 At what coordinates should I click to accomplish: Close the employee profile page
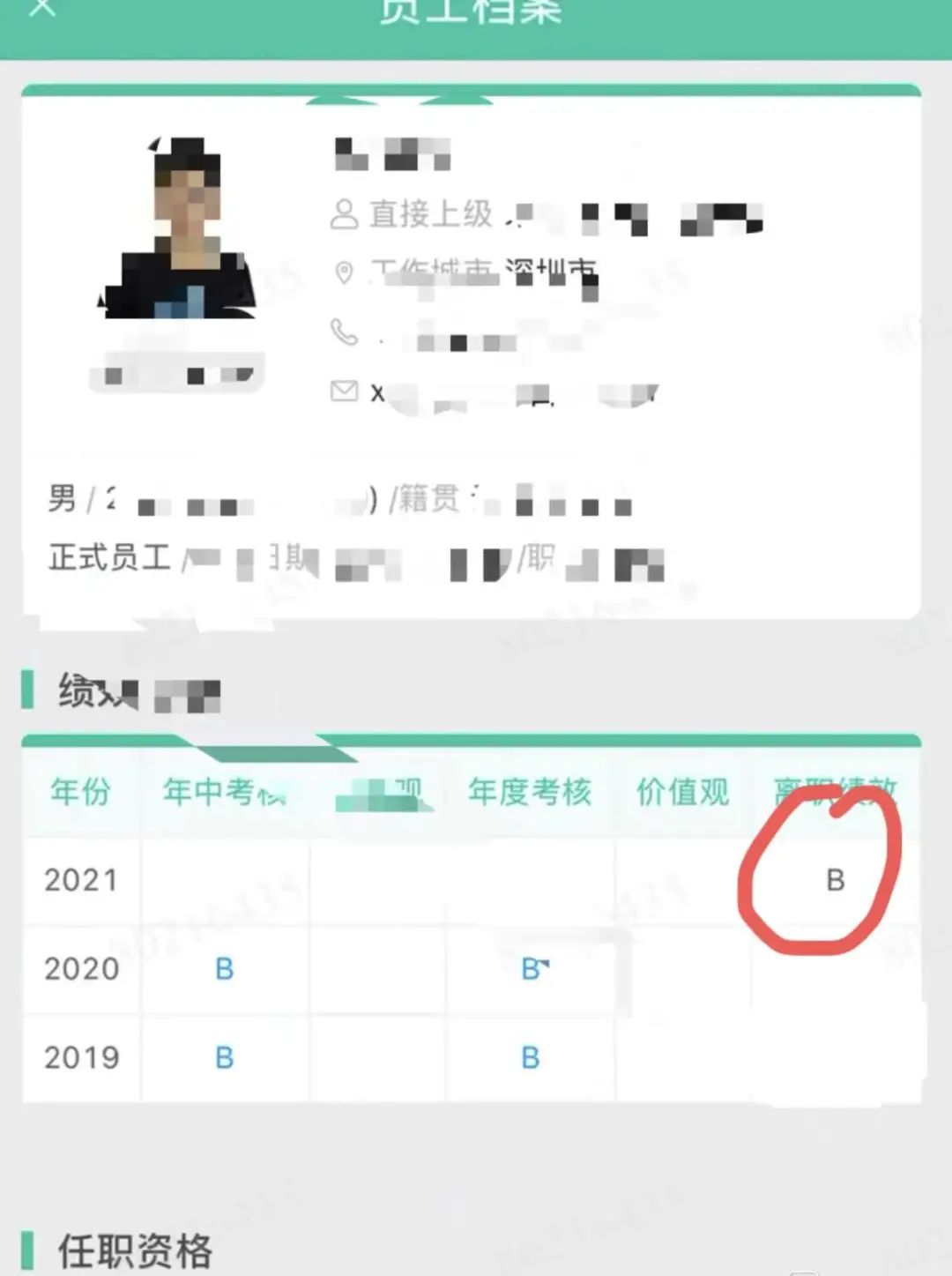click(x=41, y=9)
